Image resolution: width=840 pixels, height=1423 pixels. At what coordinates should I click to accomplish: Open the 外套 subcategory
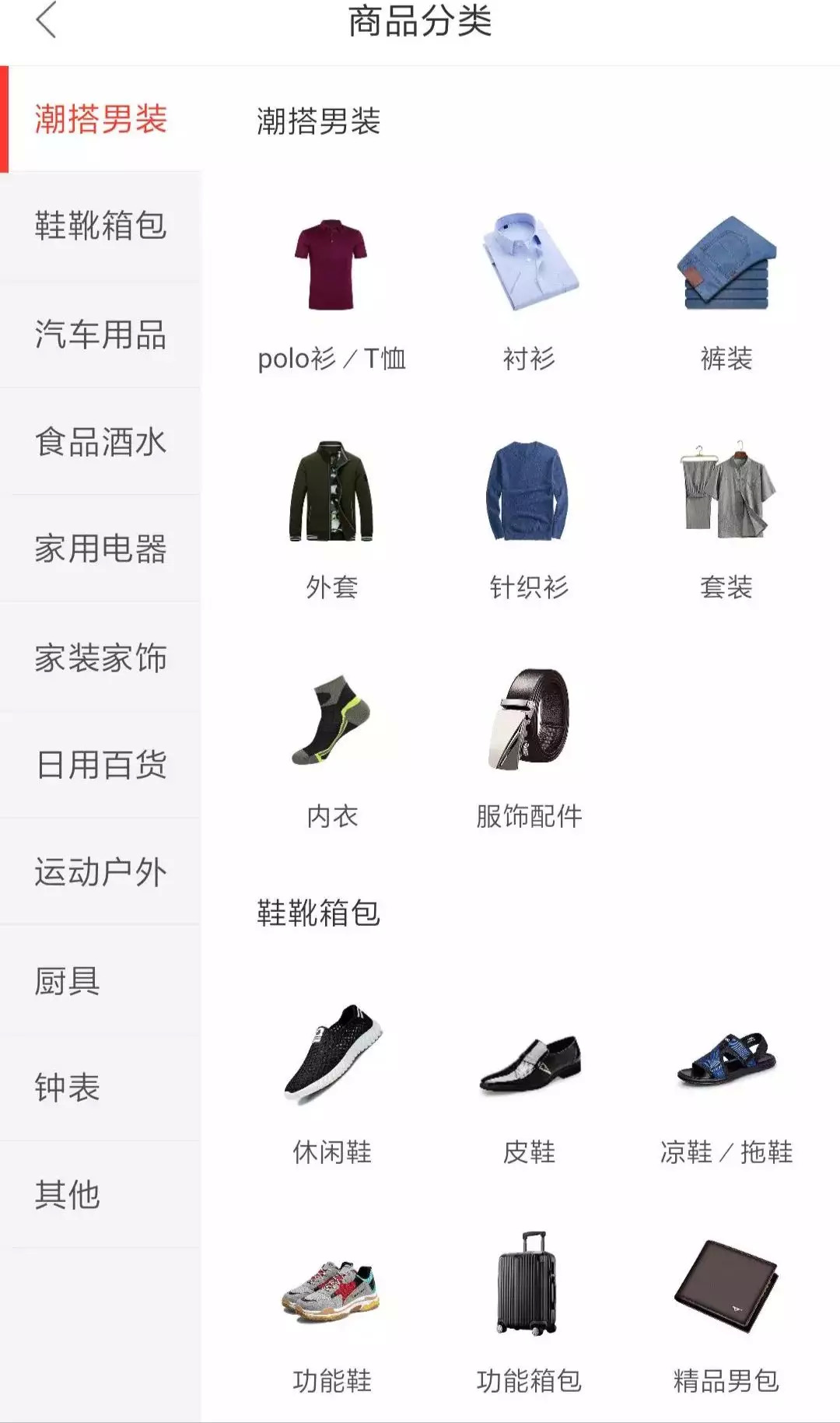tap(331, 517)
